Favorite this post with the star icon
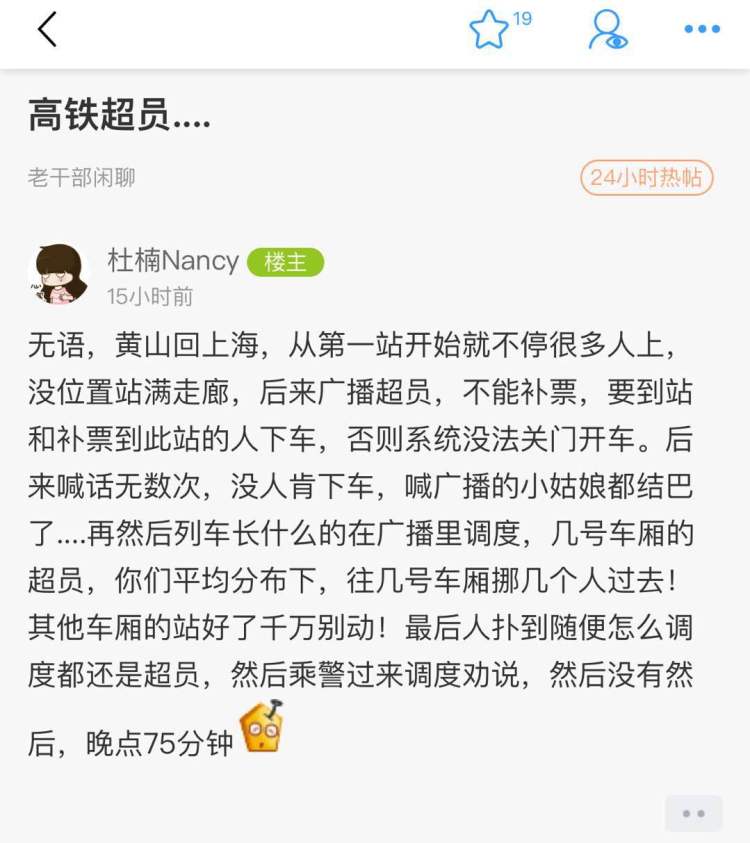This screenshot has height=843, width=750. [x=489, y=31]
